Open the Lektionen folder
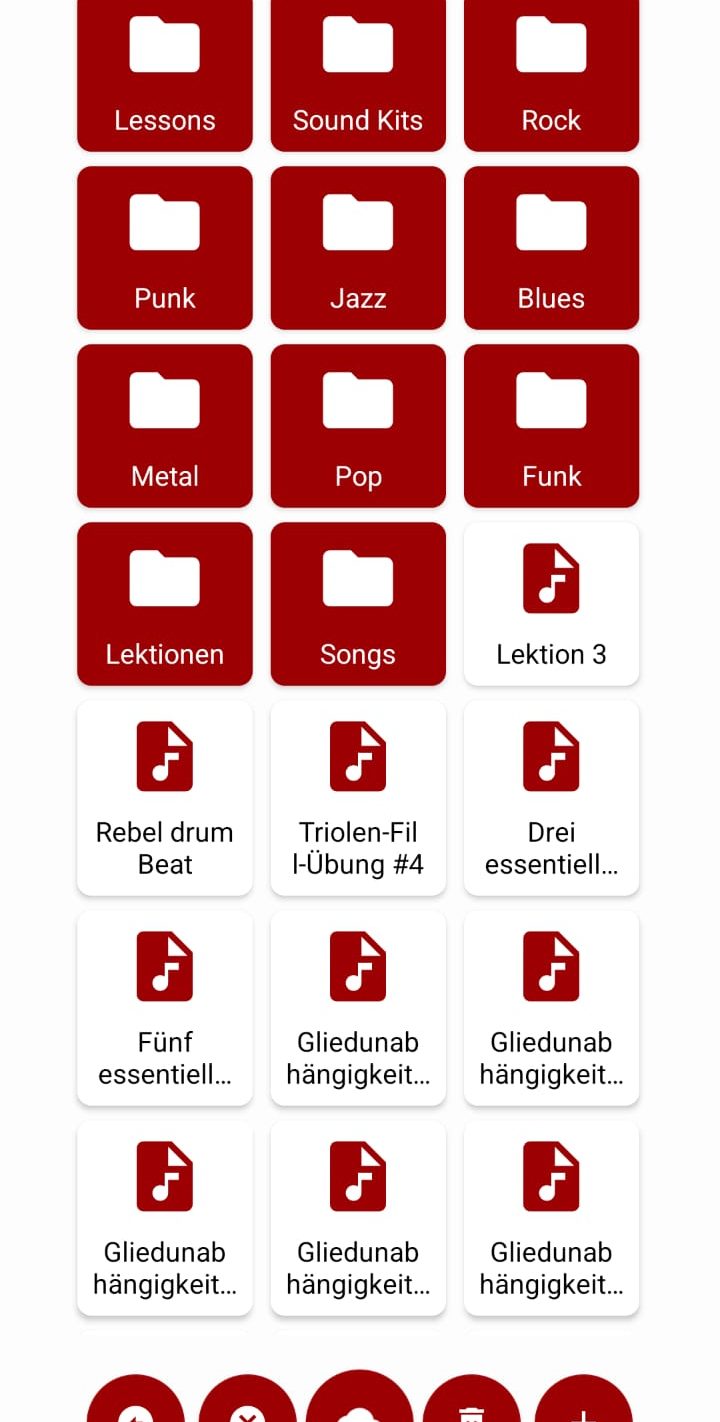 pos(165,604)
